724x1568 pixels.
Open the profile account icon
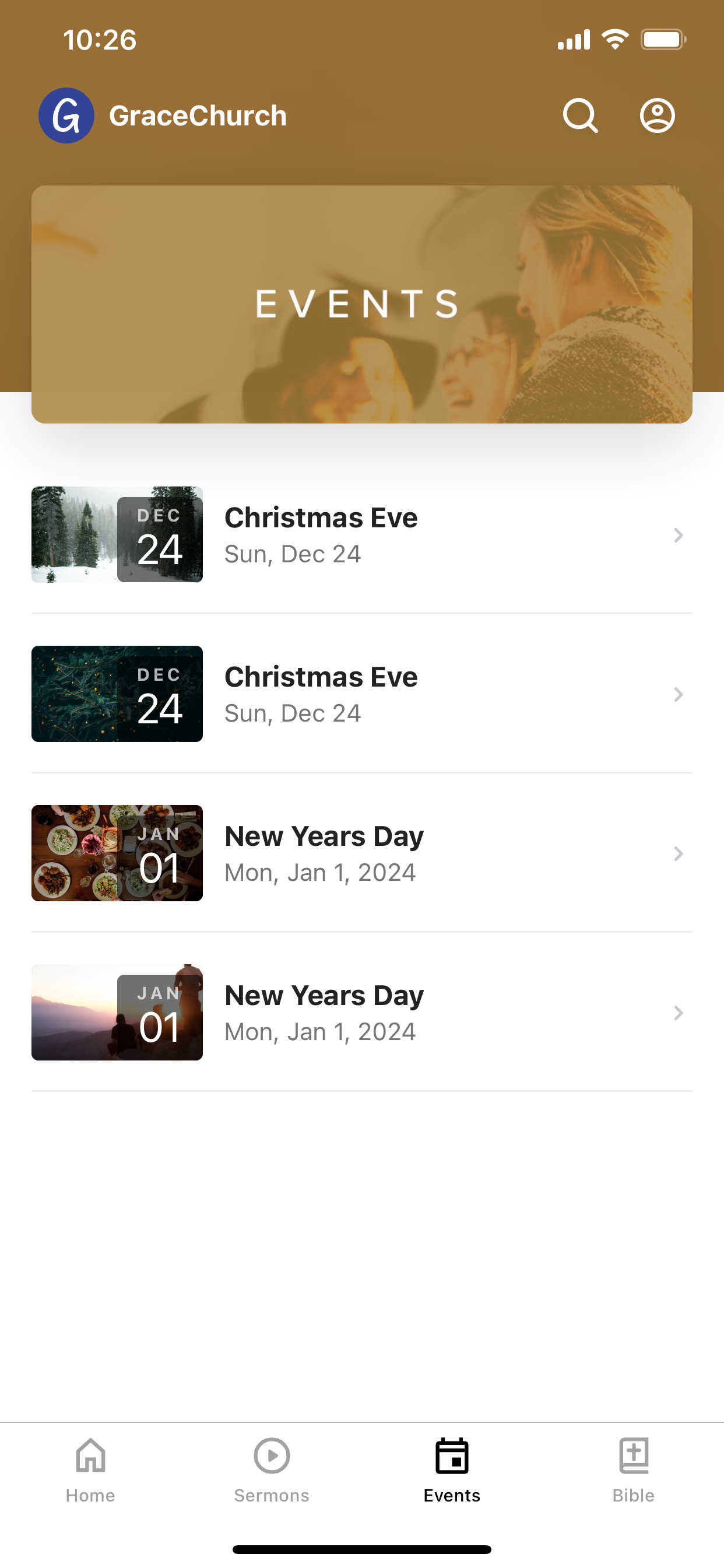click(657, 116)
